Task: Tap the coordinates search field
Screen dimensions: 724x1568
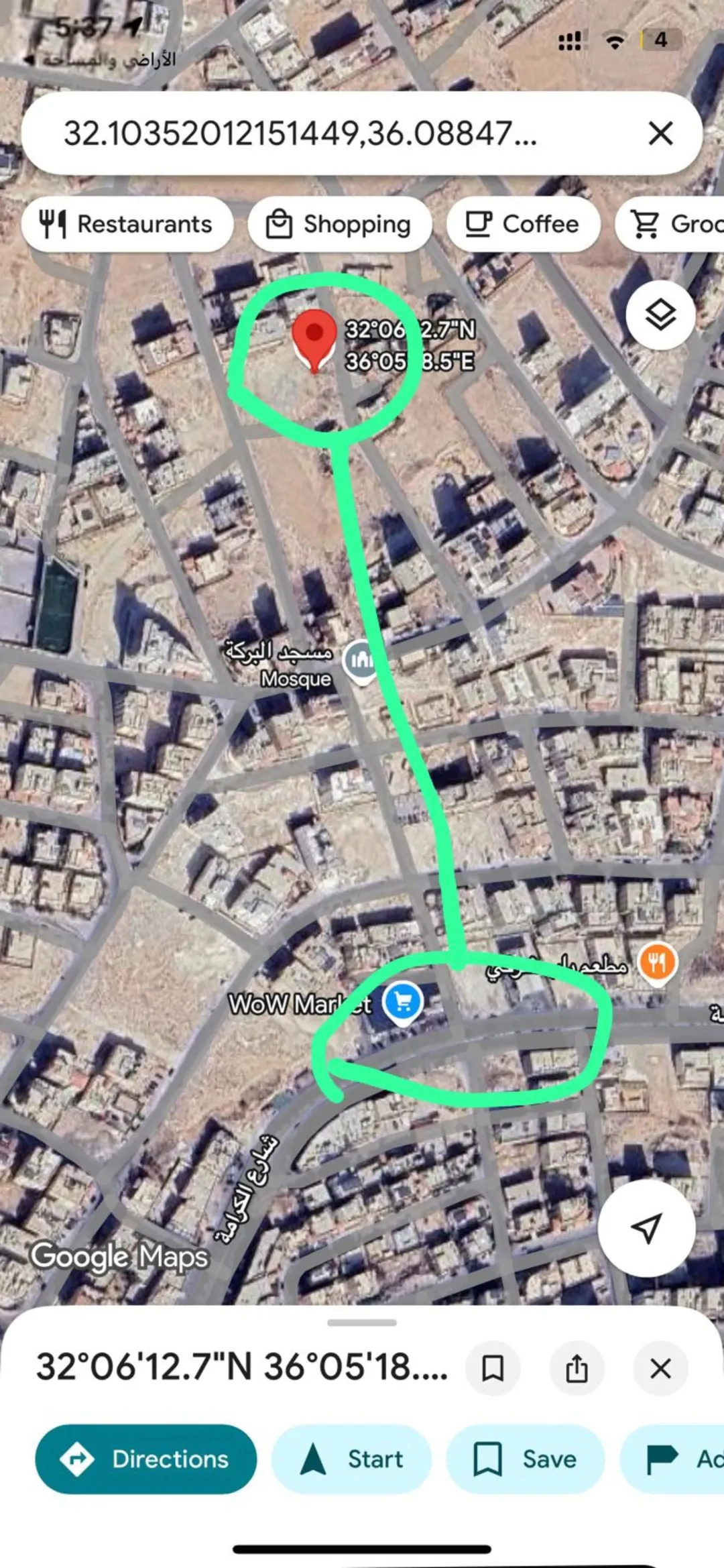Action: pos(335,133)
